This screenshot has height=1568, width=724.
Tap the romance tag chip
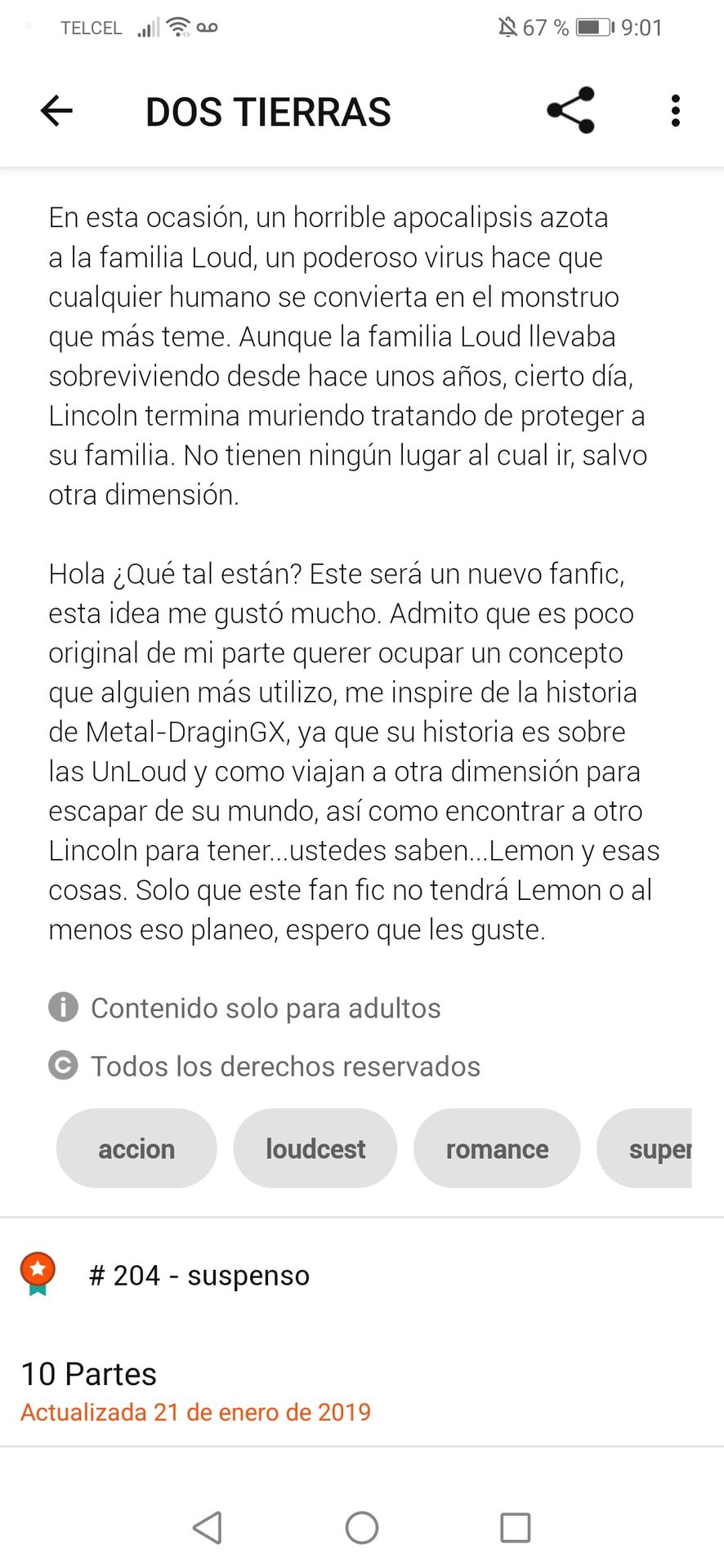pyautogui.click(x=497, y=1148)
